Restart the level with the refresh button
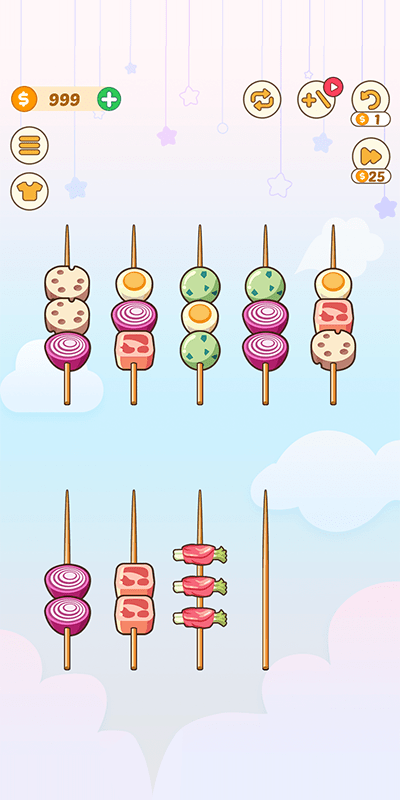The width and height of the screenshot is (400, 800). click(x=262, y=100)
